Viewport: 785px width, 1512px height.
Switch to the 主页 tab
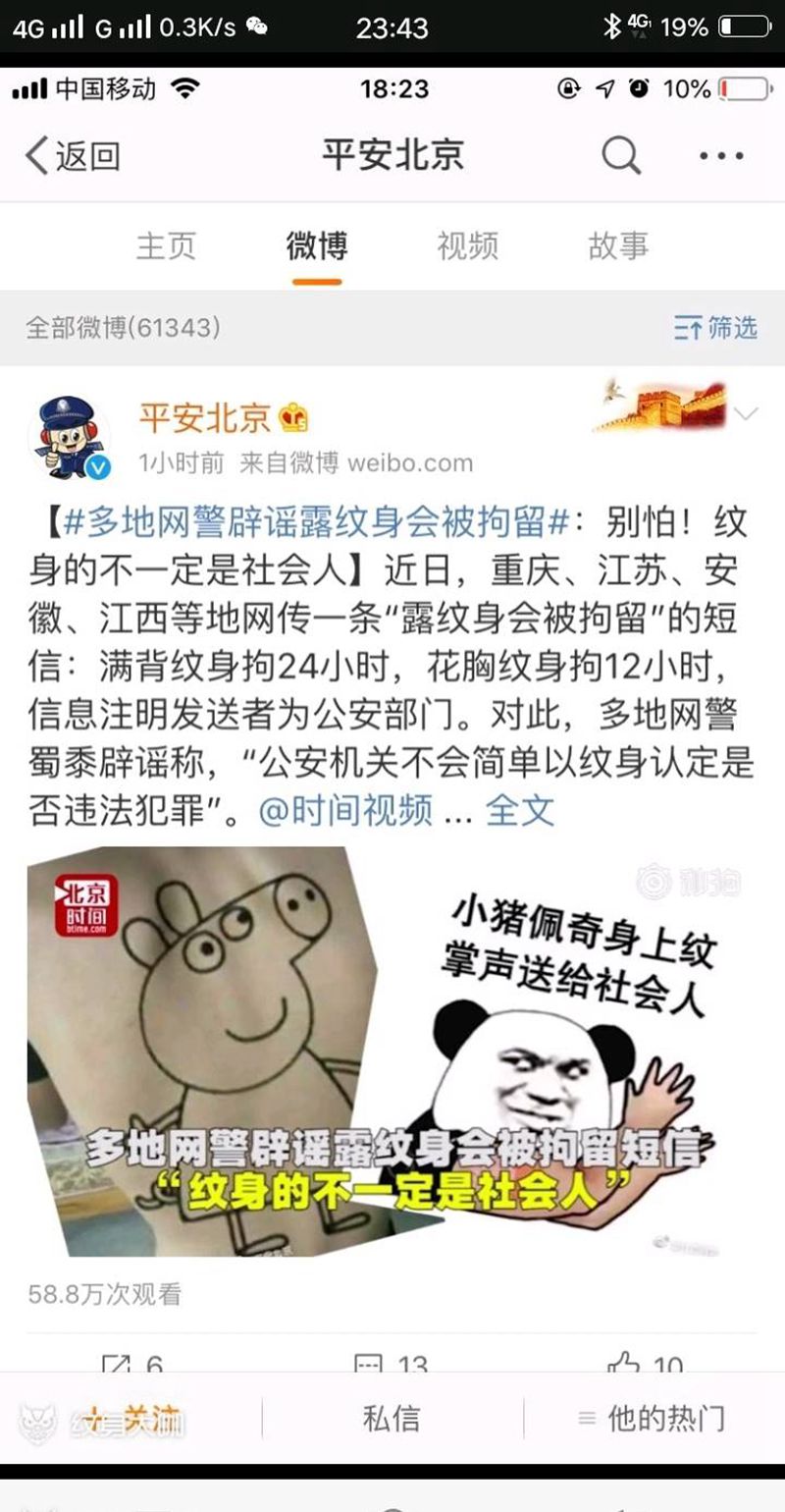(166, 245)
